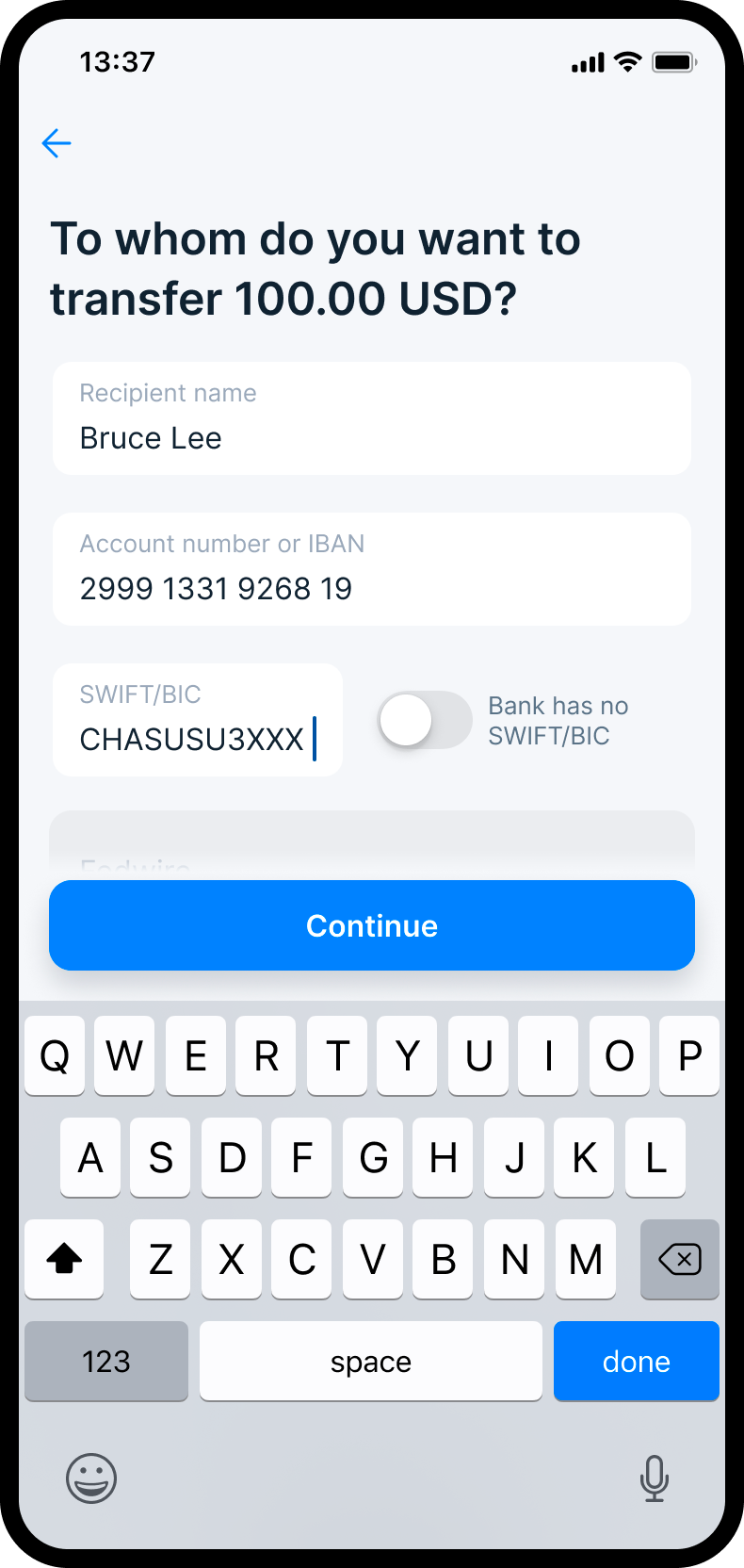
Task: Tap done on the keyboard
Action: 636,1361
